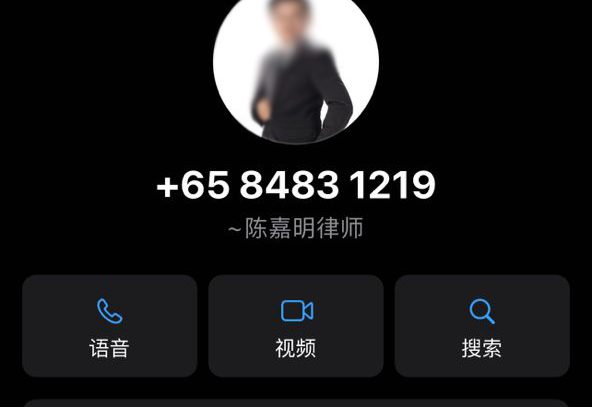Start a voice call via 语音
The image size is (592, 407).
[109, 326]
